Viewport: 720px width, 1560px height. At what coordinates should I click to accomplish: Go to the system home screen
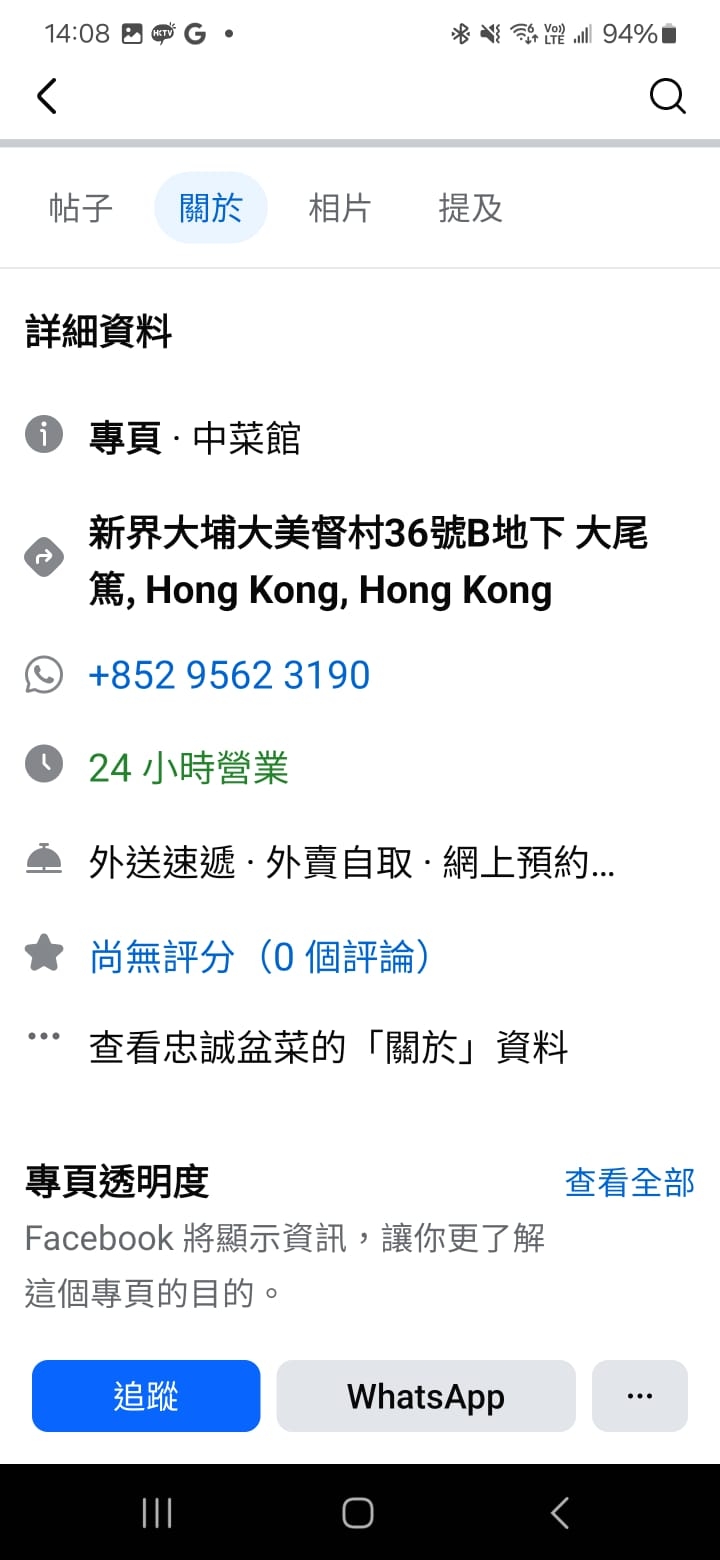tap(358, 1513)
